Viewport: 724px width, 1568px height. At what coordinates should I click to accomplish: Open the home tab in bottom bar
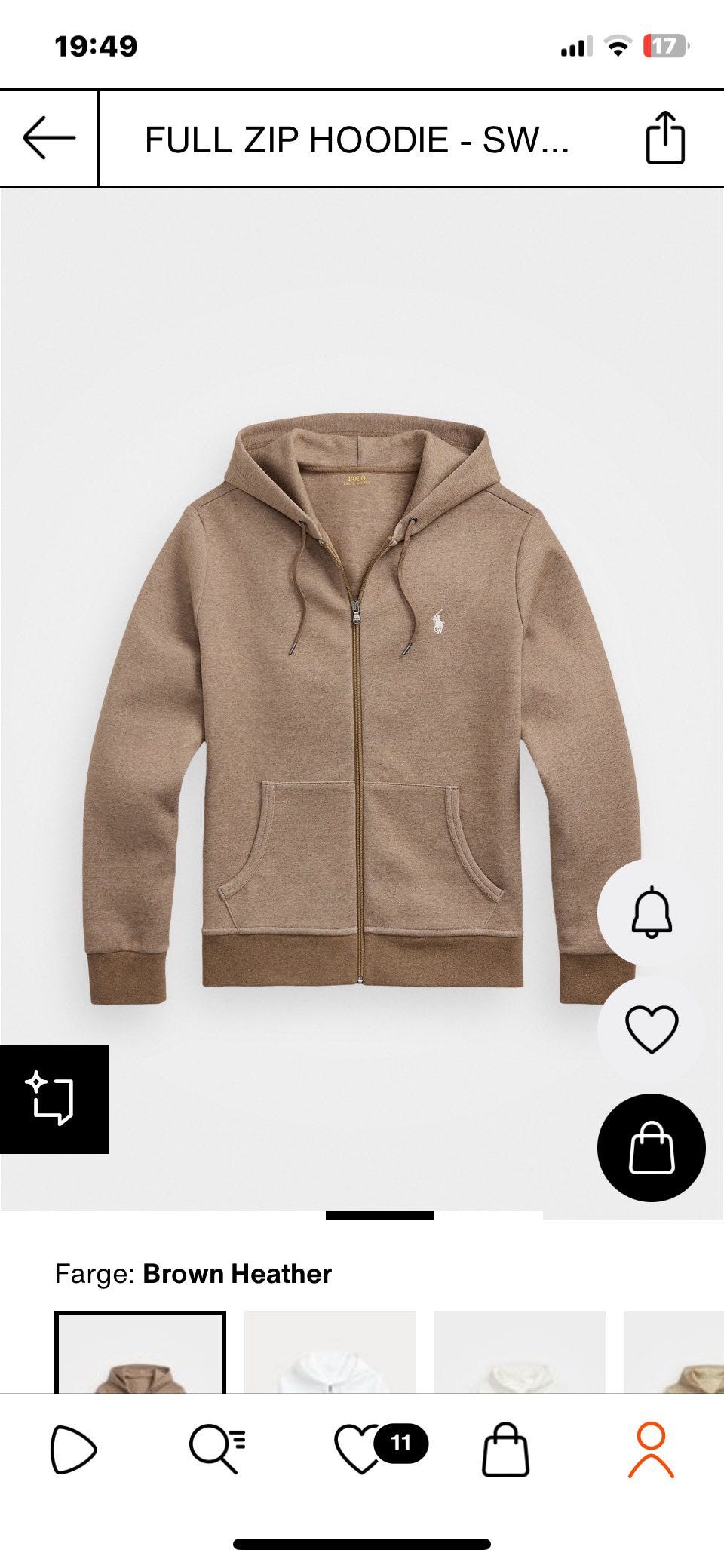tap(73, 1449)
